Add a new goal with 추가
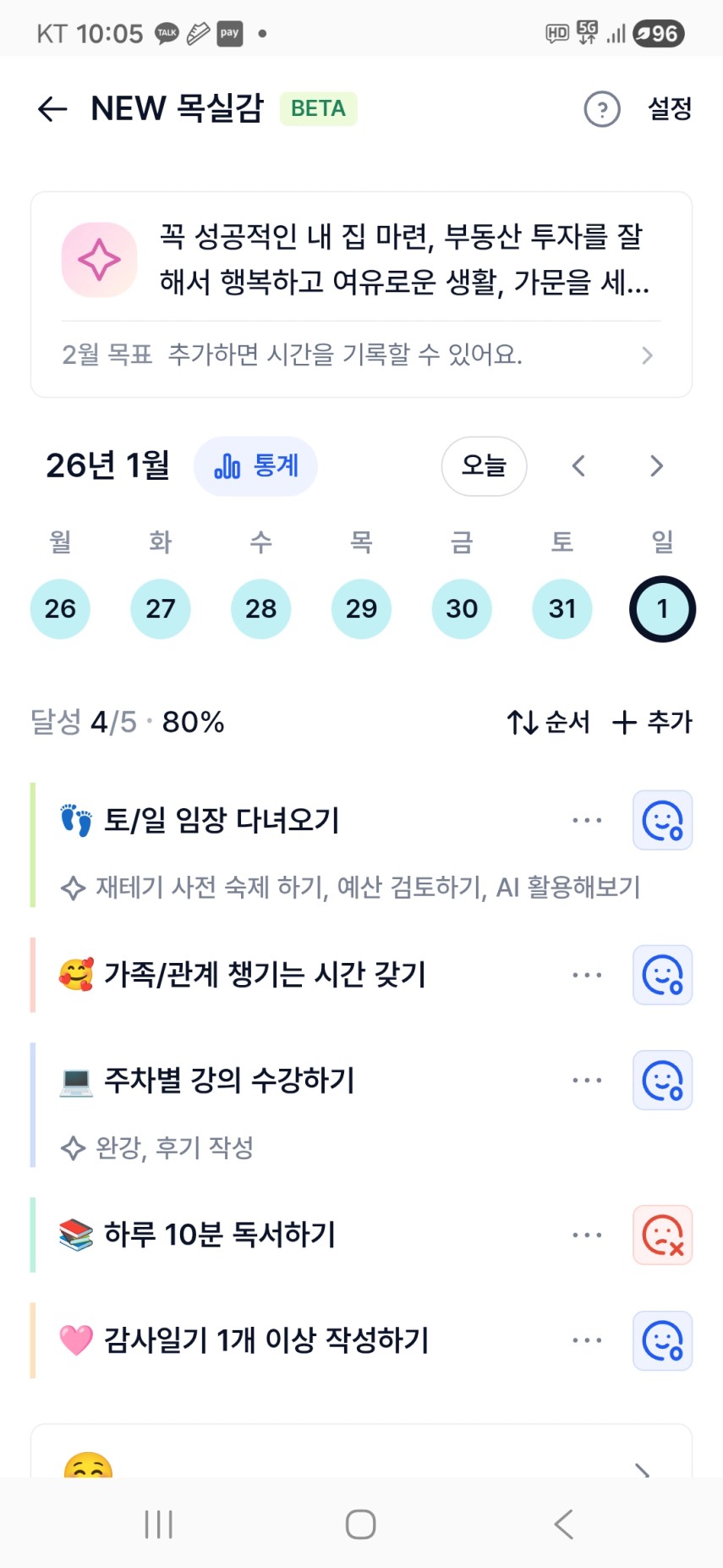723x1568 pixels. [652, 722]
